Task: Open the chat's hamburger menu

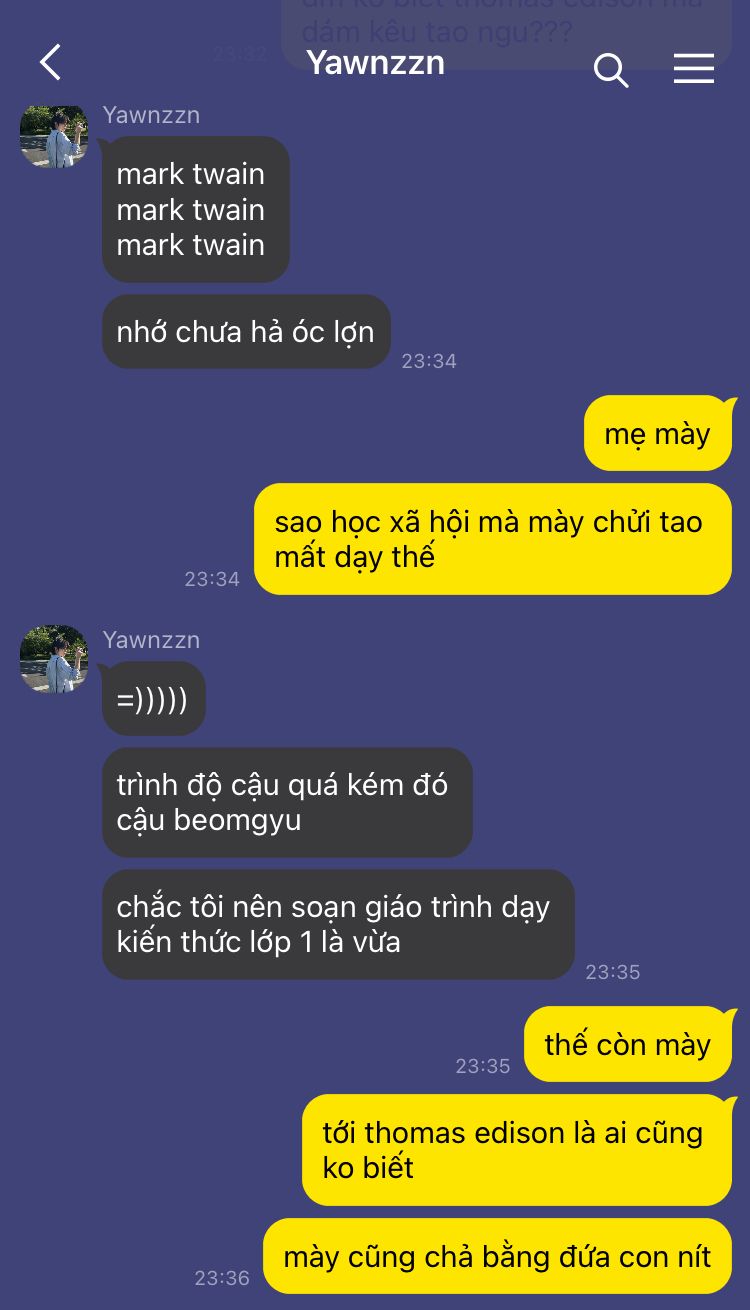Action: (x=693, y=67)
